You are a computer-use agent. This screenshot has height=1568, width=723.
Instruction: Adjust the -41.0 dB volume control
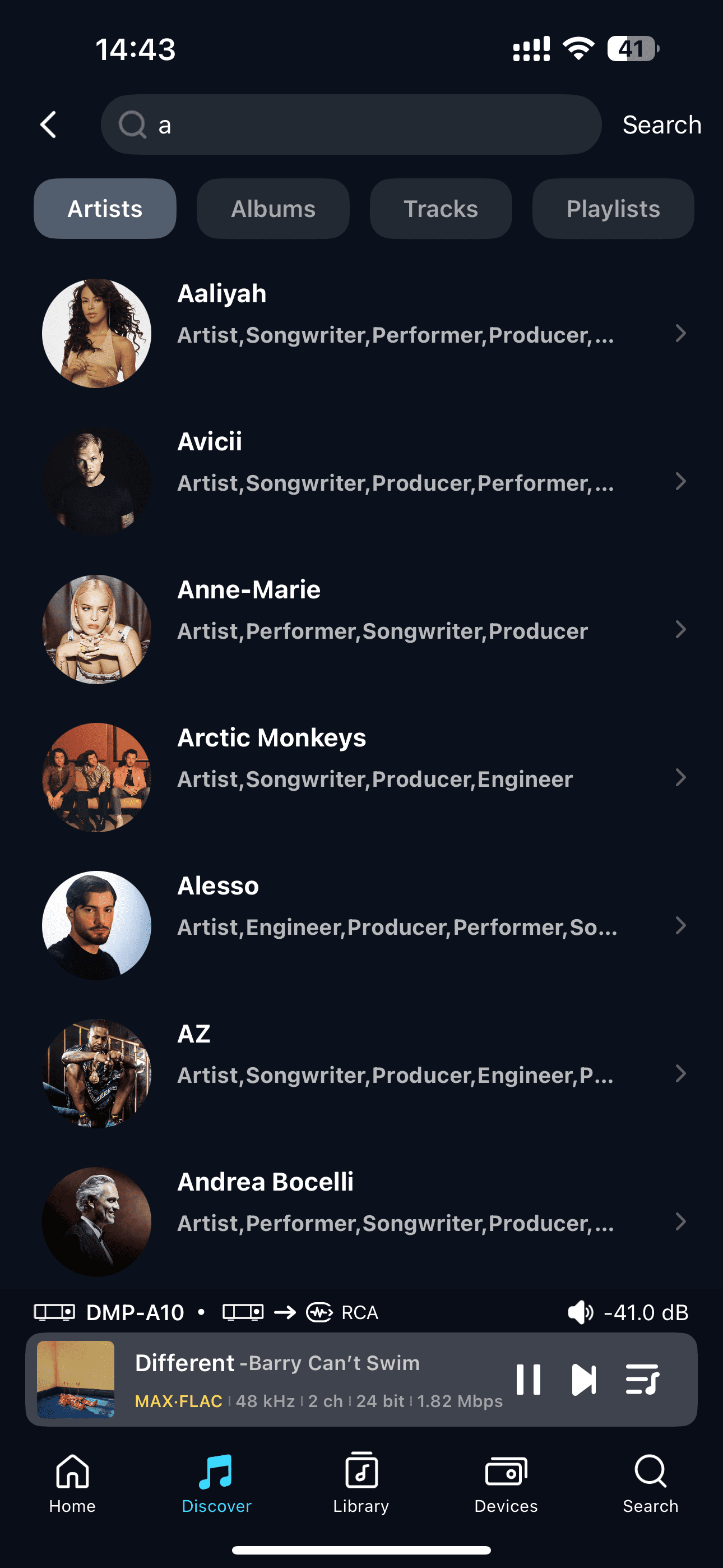(x=628, y=1312)
